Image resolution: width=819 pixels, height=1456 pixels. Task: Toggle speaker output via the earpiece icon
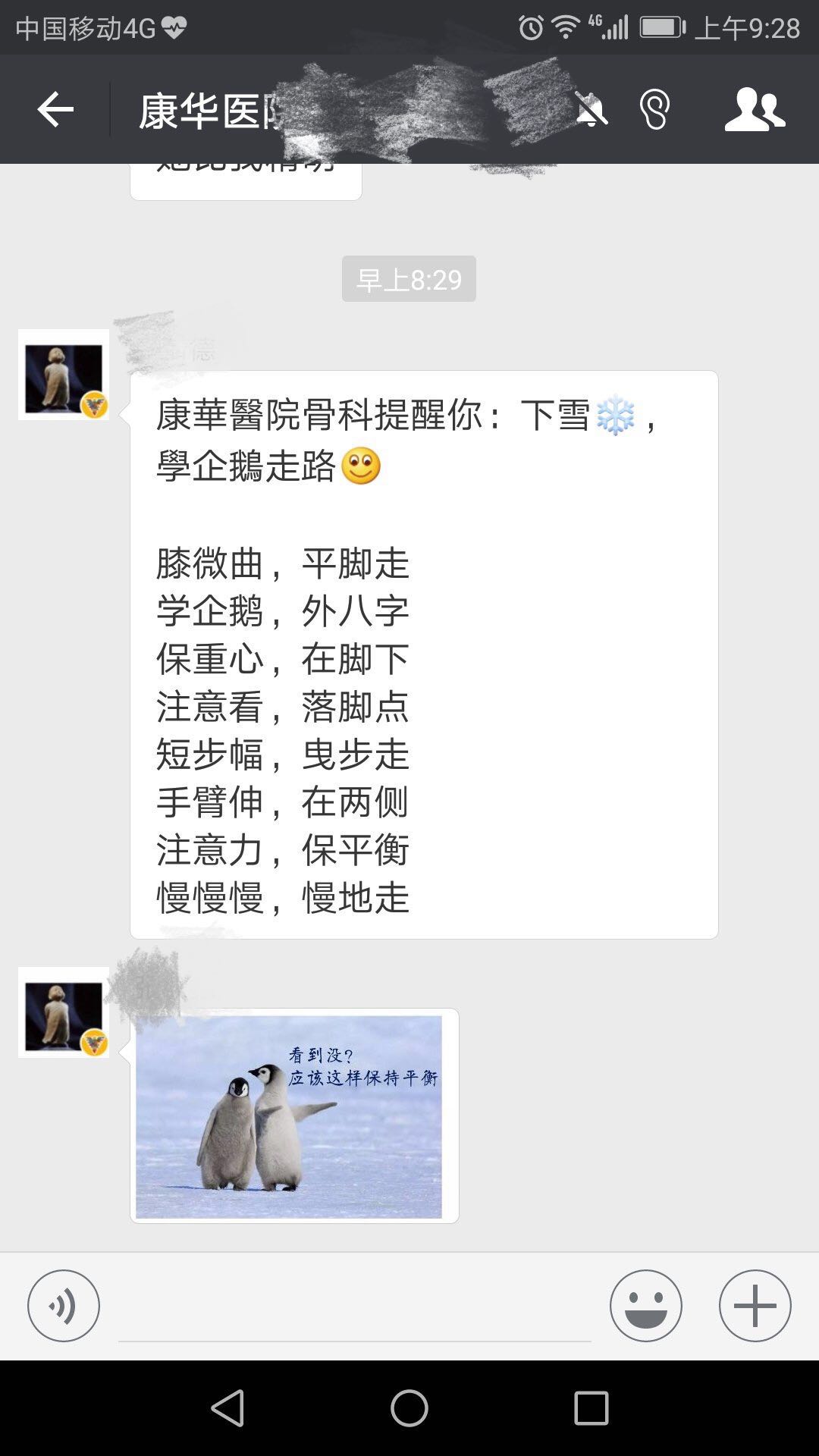(655, 110)
